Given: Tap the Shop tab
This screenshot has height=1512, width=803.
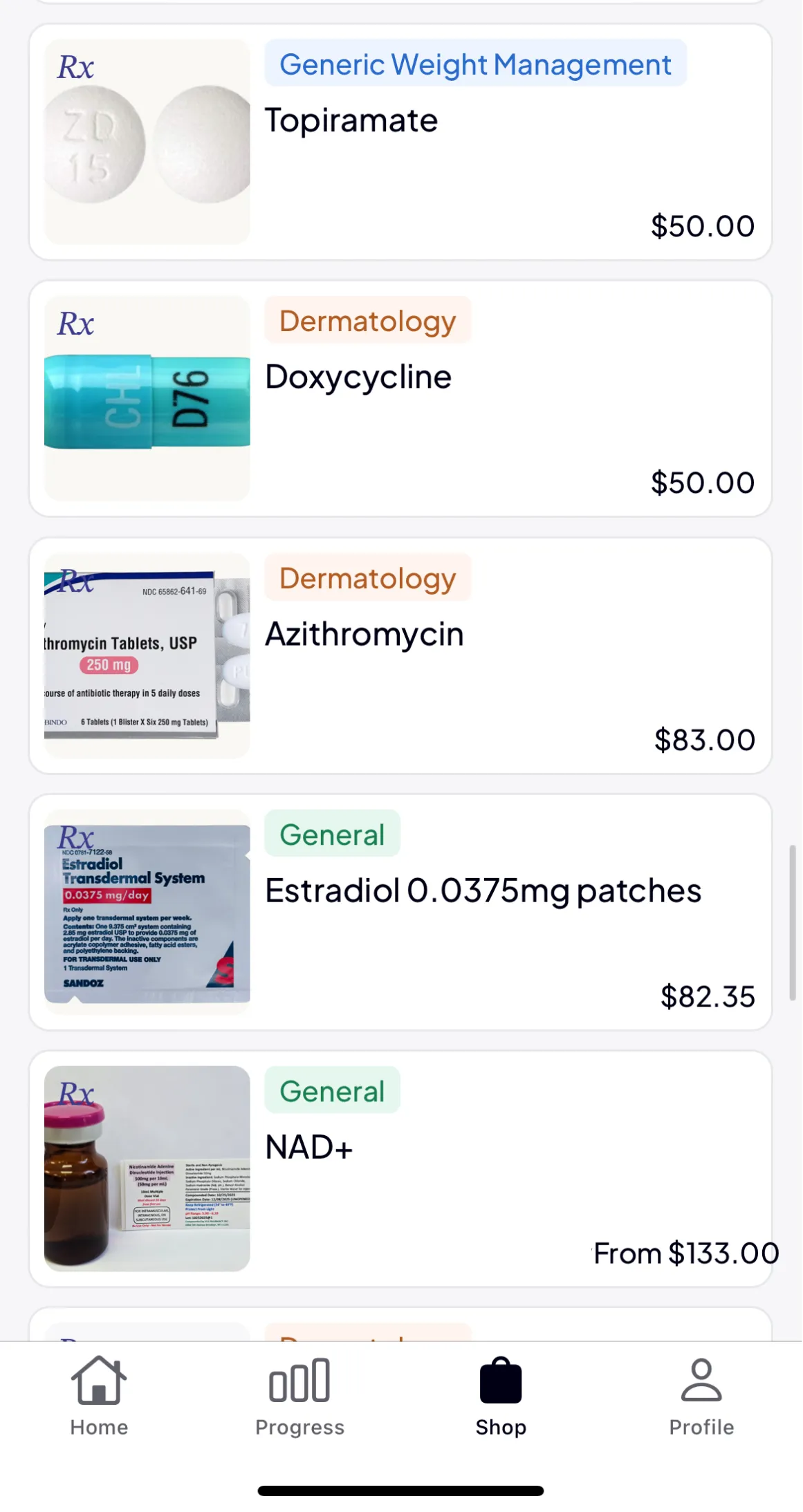Looking at the screenshot, I should pos(501,1397).
